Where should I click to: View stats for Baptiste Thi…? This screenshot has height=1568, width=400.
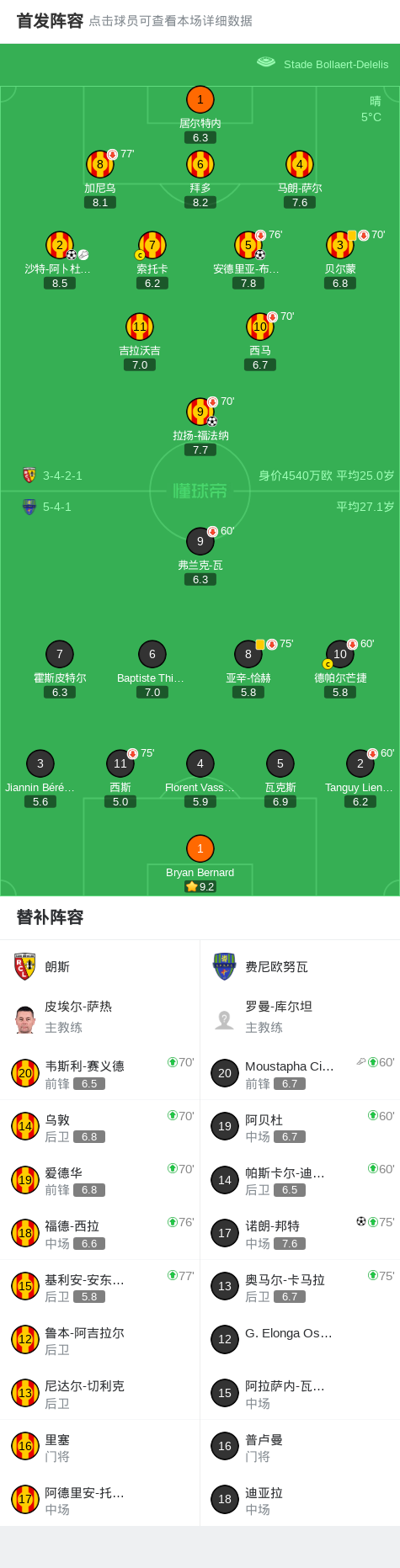tap(152, 669)
